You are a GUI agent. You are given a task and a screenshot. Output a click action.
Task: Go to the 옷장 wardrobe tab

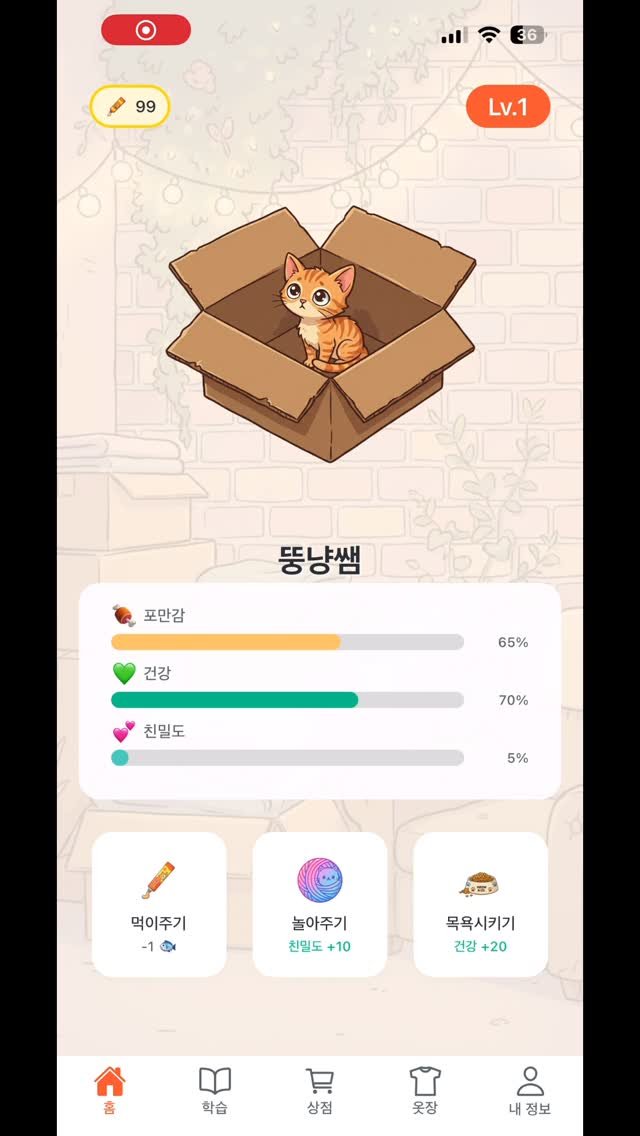[x=425, y=1090]
